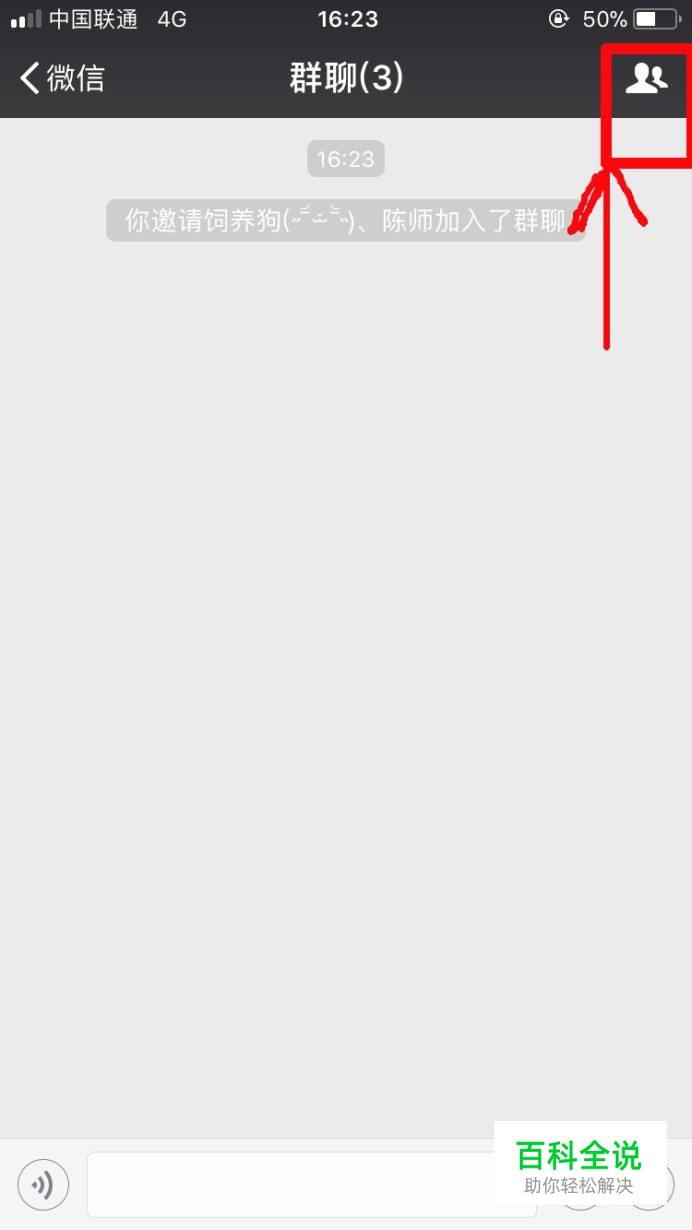Switch to voice message input

click(x=44, y=1186)
